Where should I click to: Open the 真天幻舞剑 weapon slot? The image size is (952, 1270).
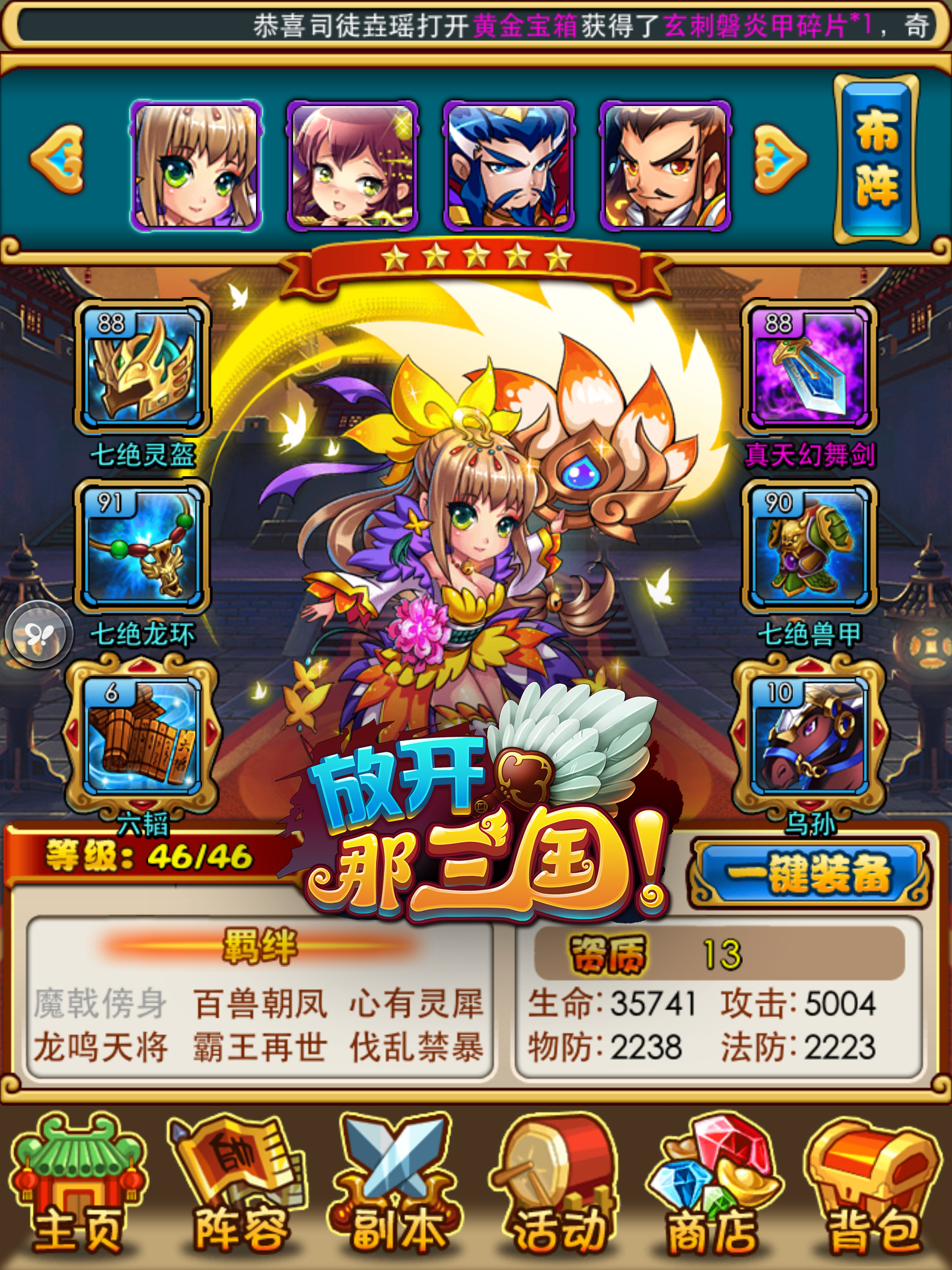pyautogui.click(x=809, y=368)
